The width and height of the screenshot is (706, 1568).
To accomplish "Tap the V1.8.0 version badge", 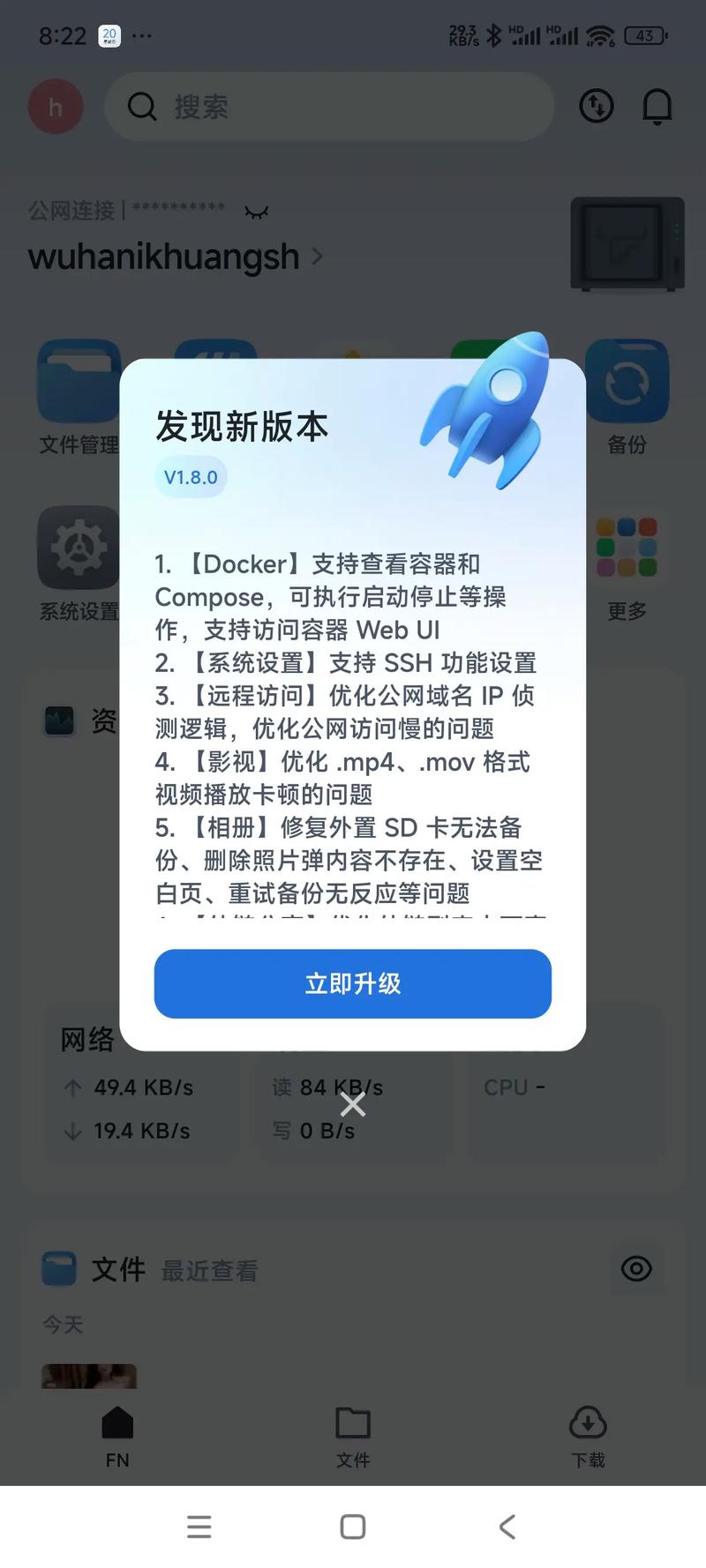I will [x=191, y=476].
